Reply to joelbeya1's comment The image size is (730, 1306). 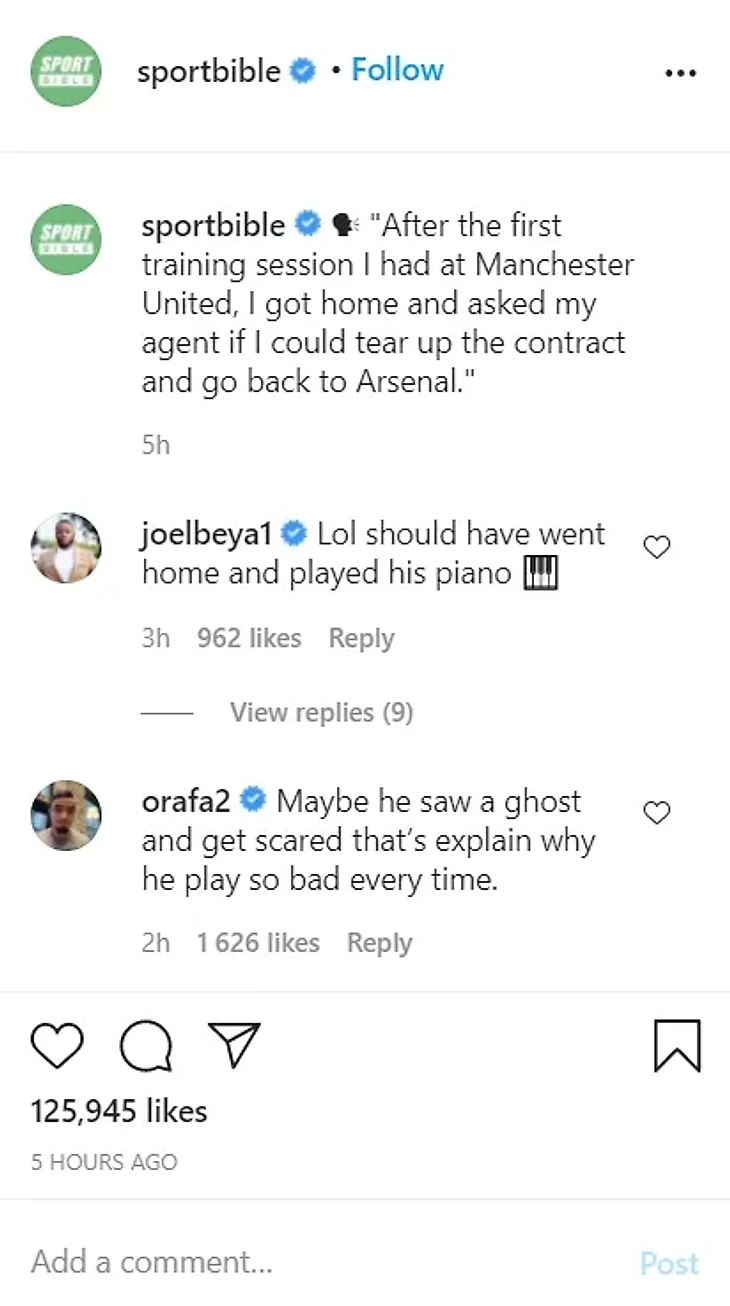(361, 638)
